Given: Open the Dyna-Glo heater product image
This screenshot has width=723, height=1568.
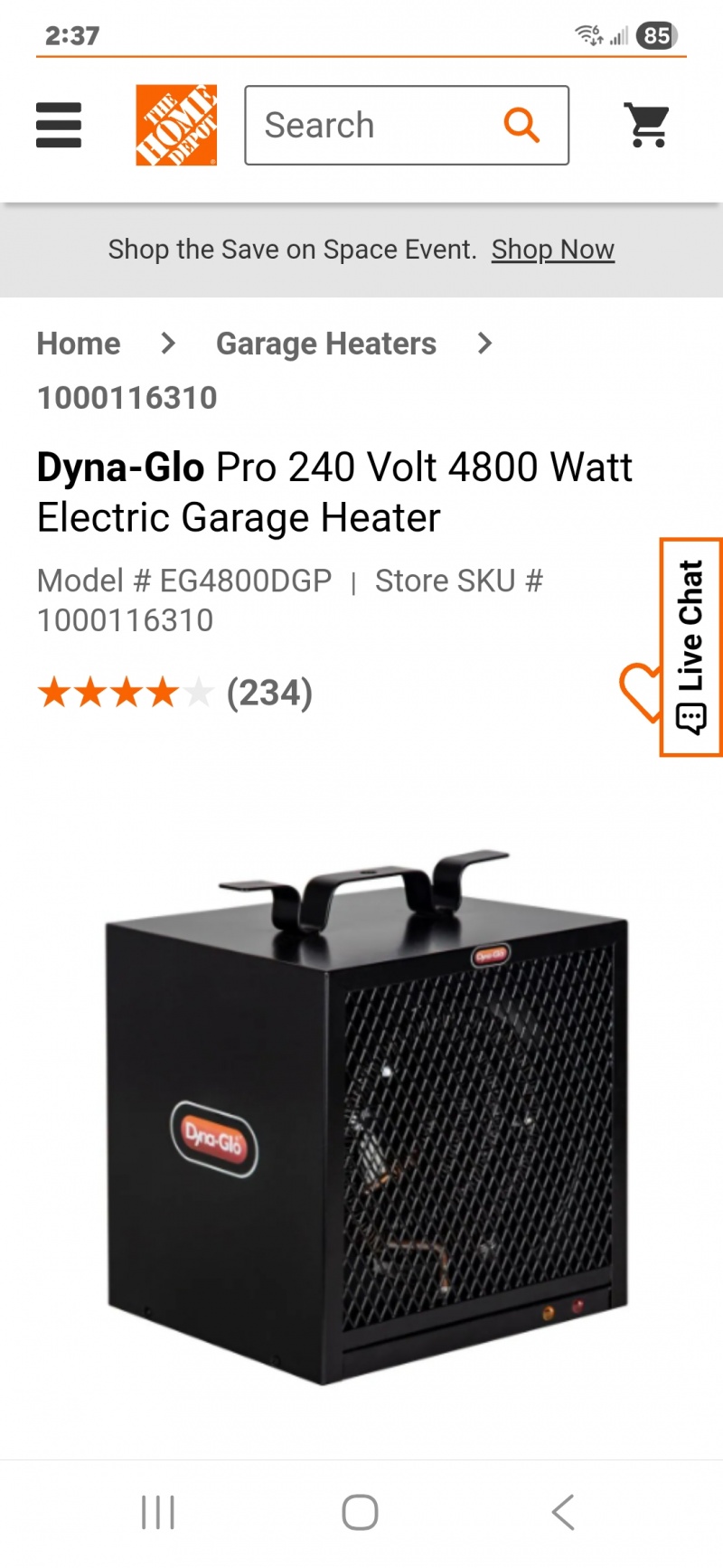Looking at the screenshot, I should (x=366, y=1117).
